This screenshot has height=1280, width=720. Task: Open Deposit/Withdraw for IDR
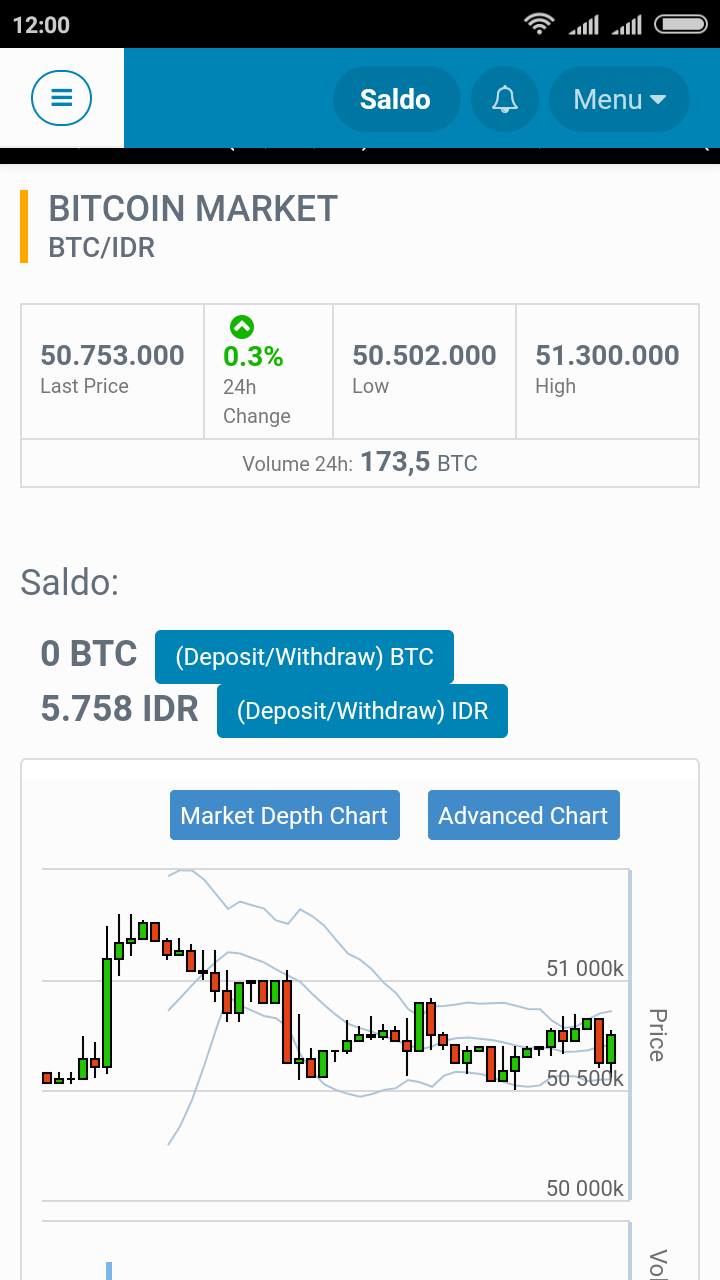click(362, 711)
